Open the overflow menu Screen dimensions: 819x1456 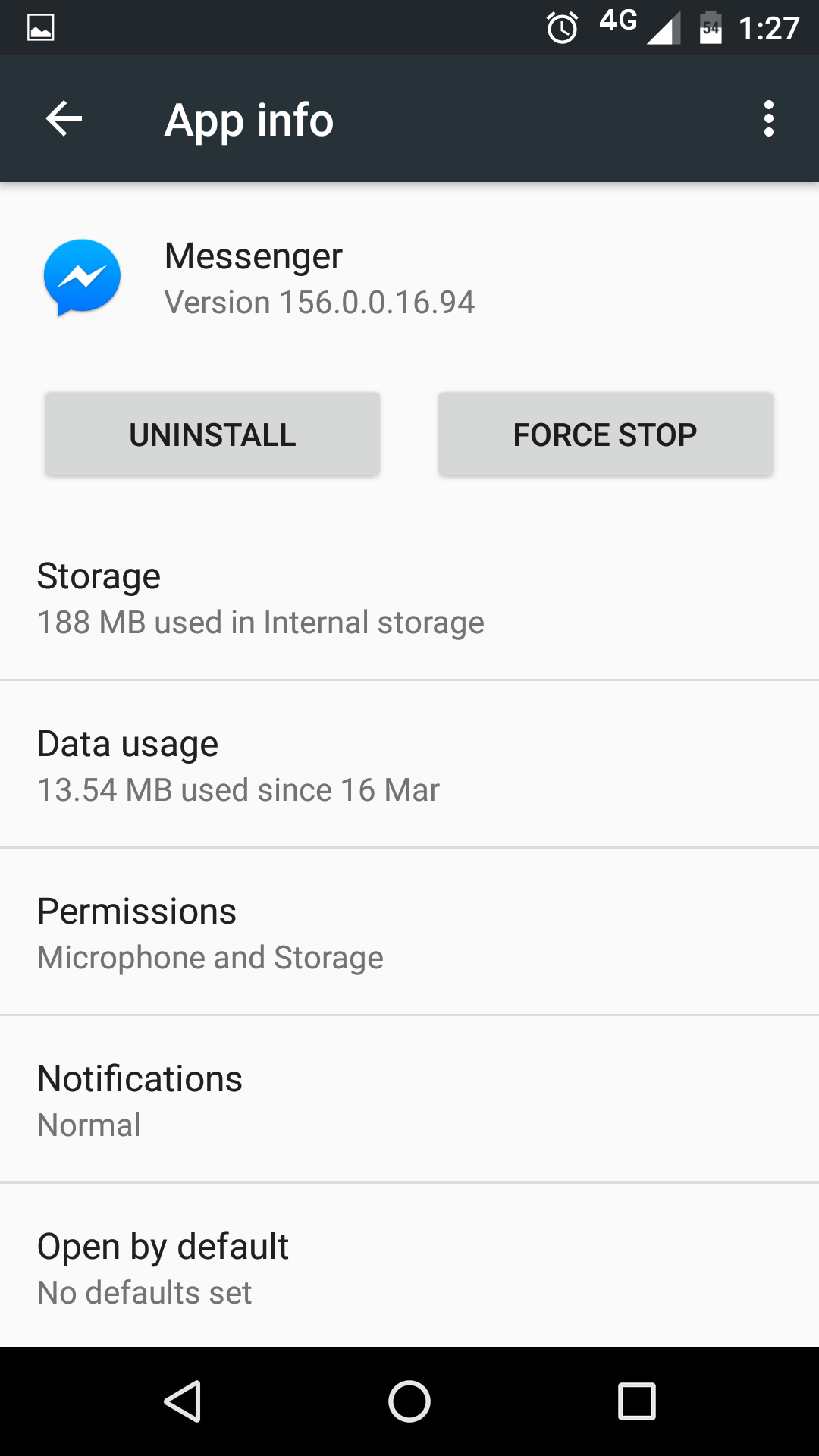tap(768, 119)
